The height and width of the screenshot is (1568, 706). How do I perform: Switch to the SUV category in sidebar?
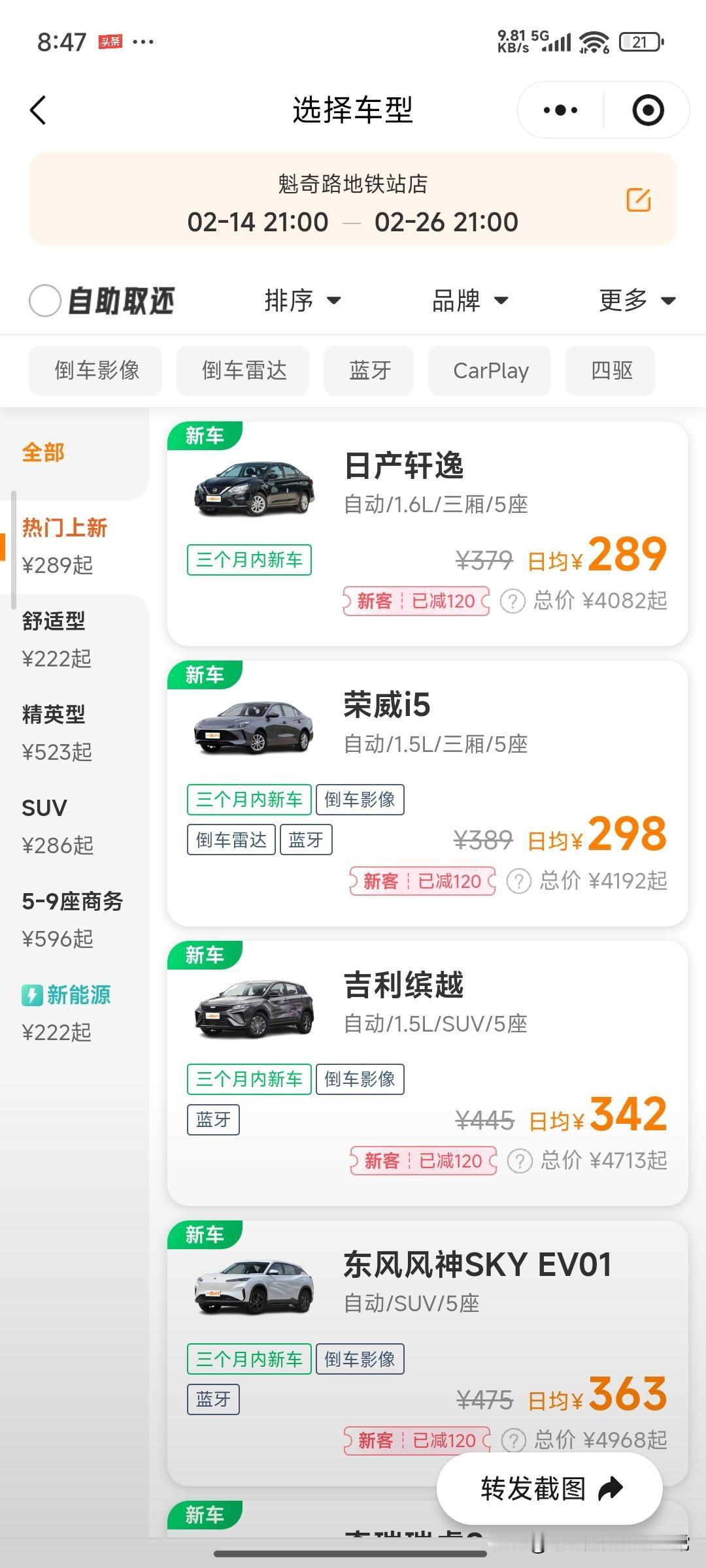[43, 807]
